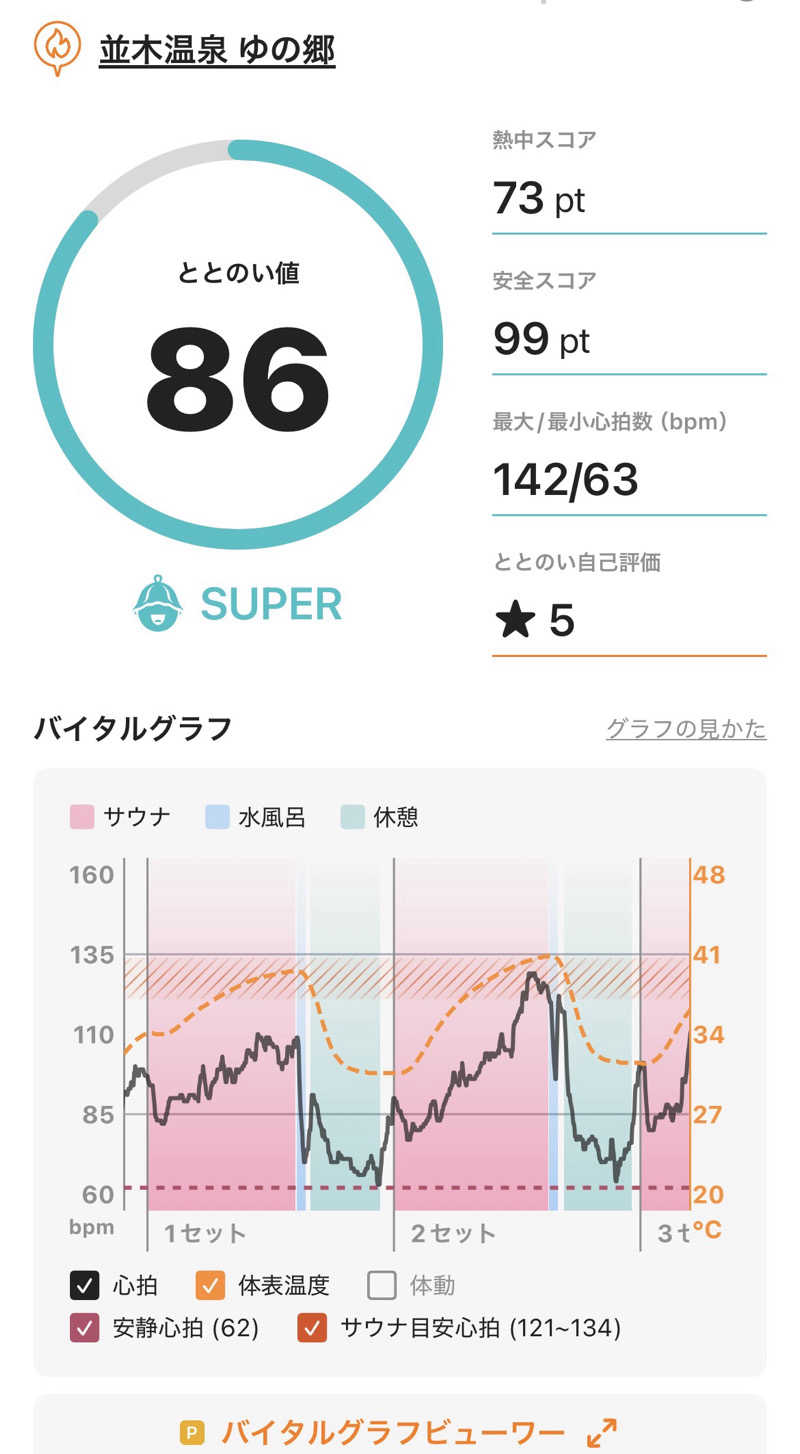Open the 並木温泉 ゆの郷 facility link
Screen dimensions: 800x1454
pyautogui.click(x=217, y=50)
